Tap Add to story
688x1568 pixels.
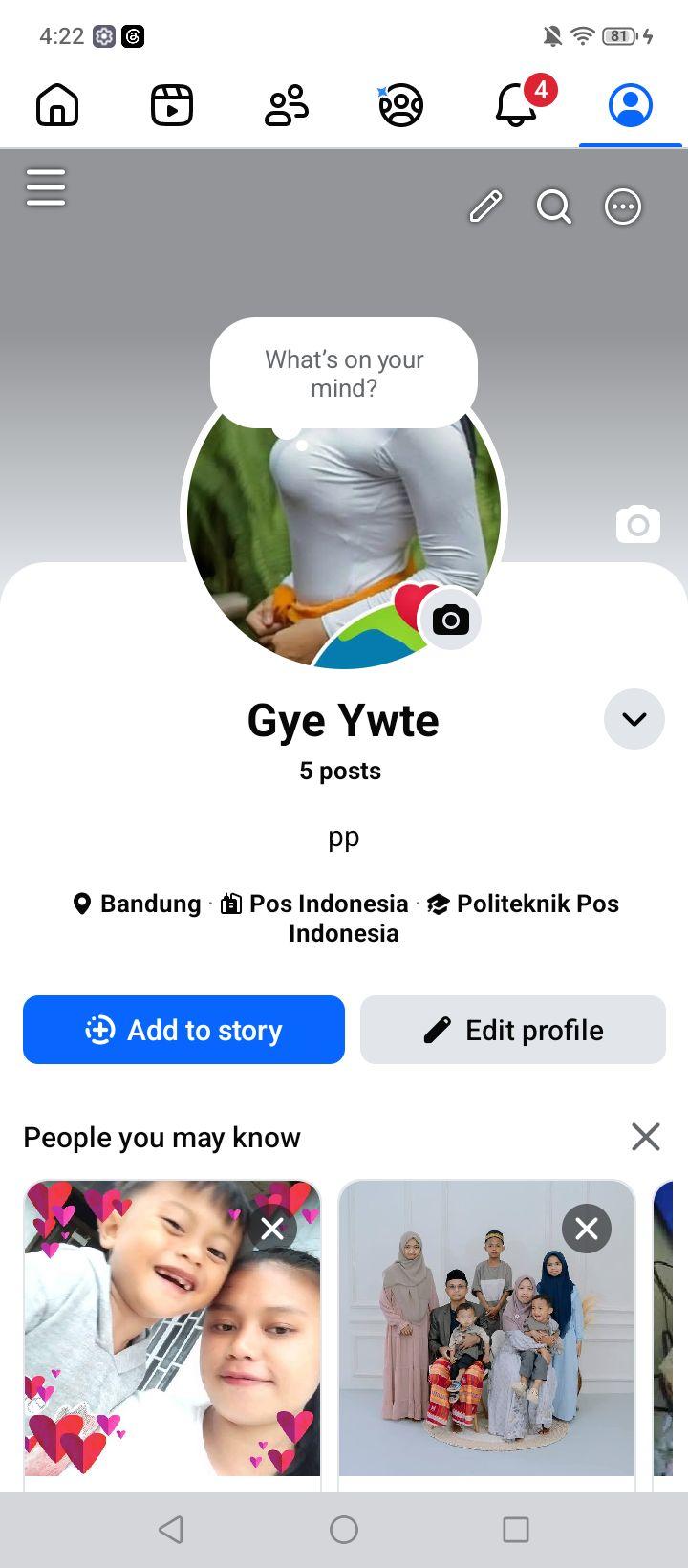click(183, 1030)
